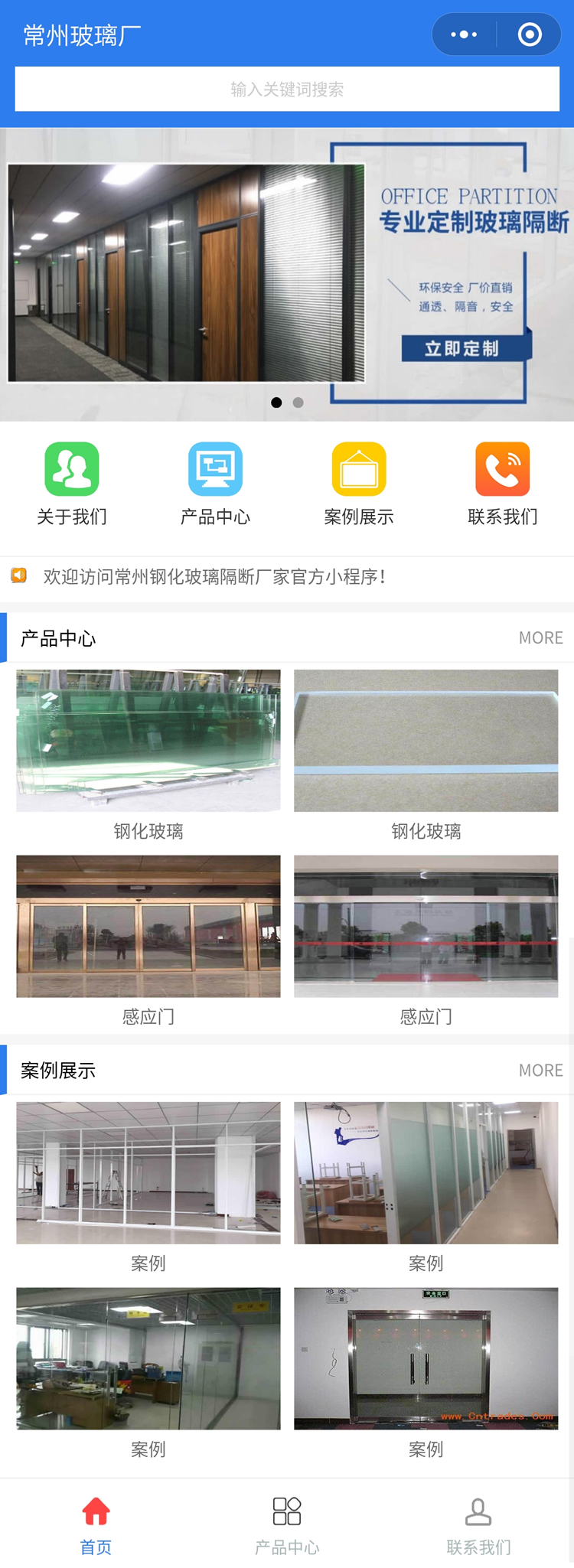The image size is (574, 1568).
Task: Open the 感应门 product with gold door frame
Action: coord(148,926)
